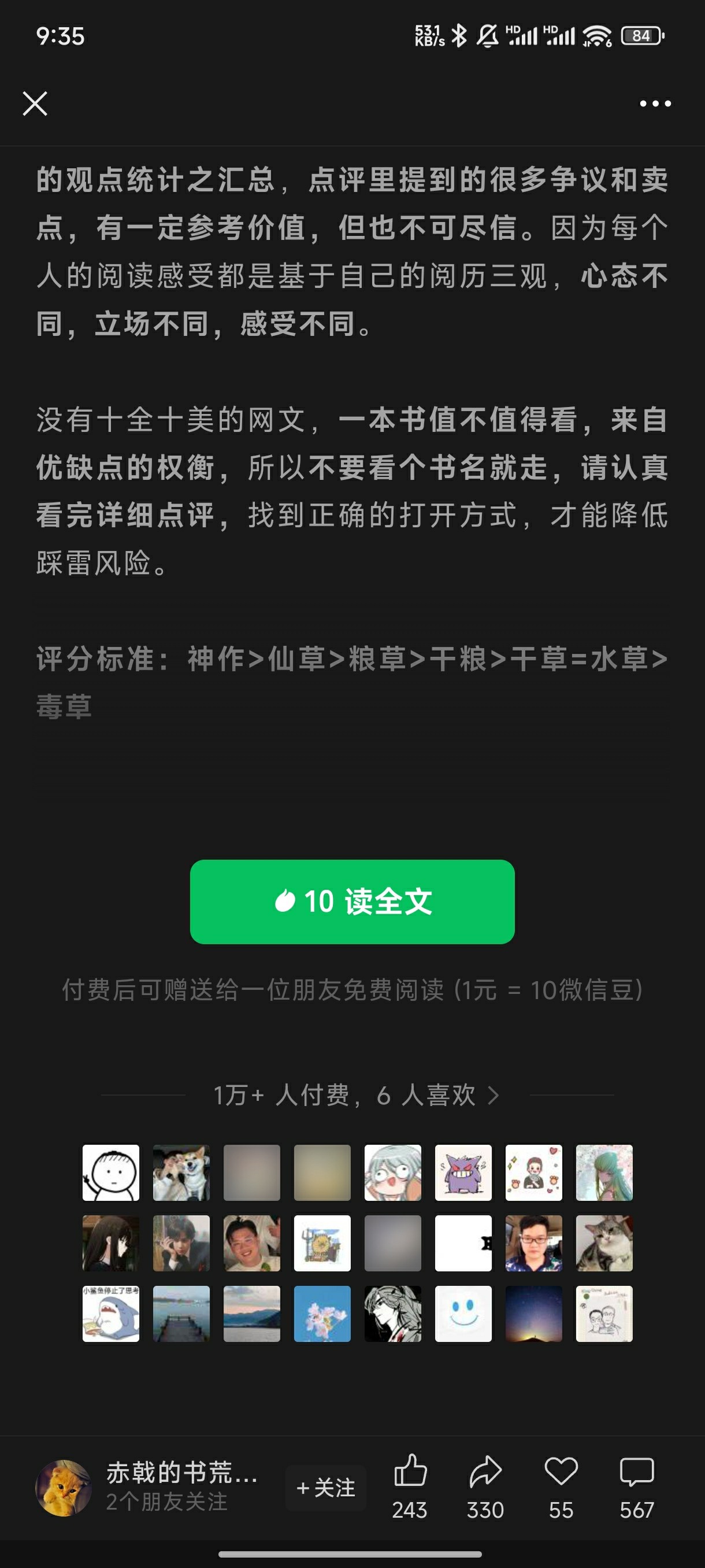Follow the account with +关注
The height and width of the screenshot is (1568, 705).
click(x=326, y=1488)
